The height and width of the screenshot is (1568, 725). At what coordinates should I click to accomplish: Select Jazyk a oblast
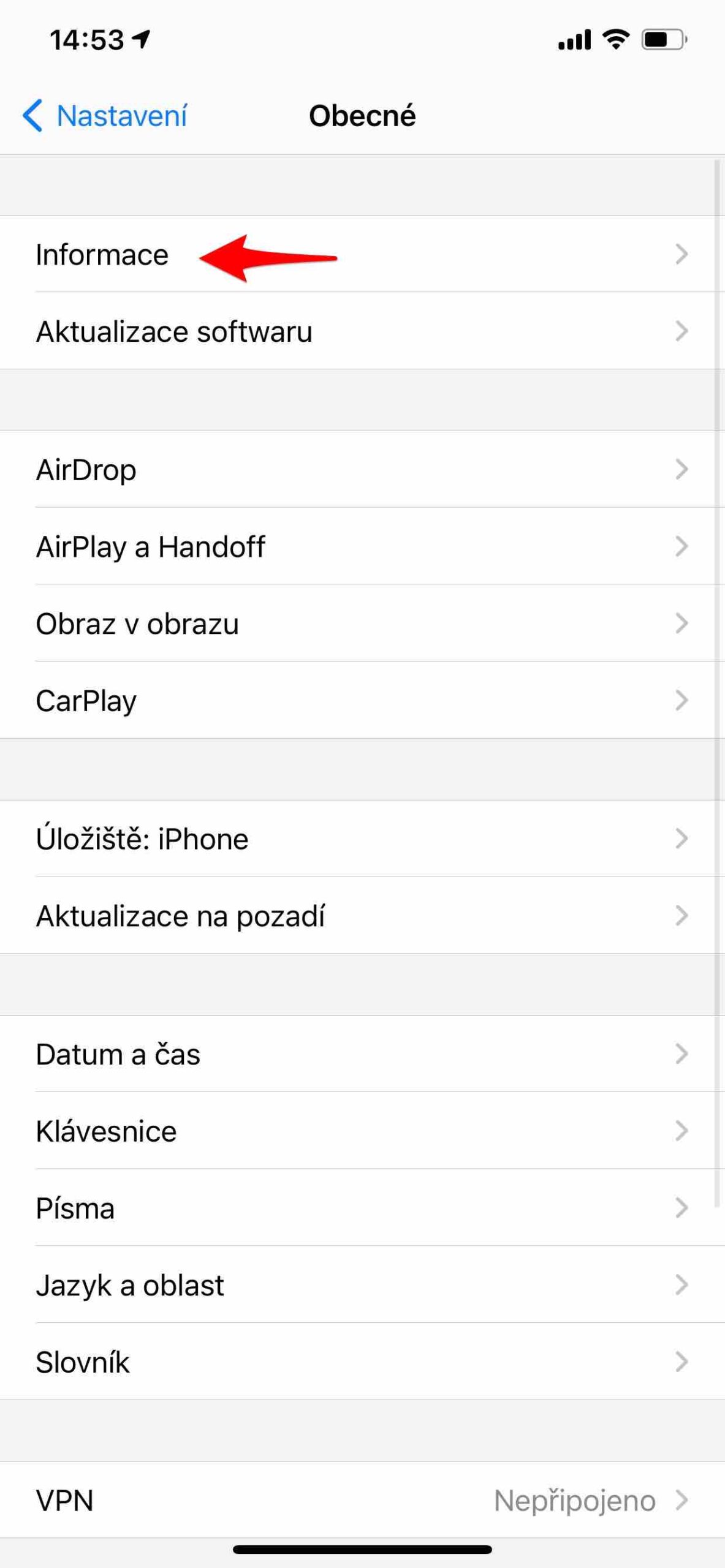pos(362,1286)
